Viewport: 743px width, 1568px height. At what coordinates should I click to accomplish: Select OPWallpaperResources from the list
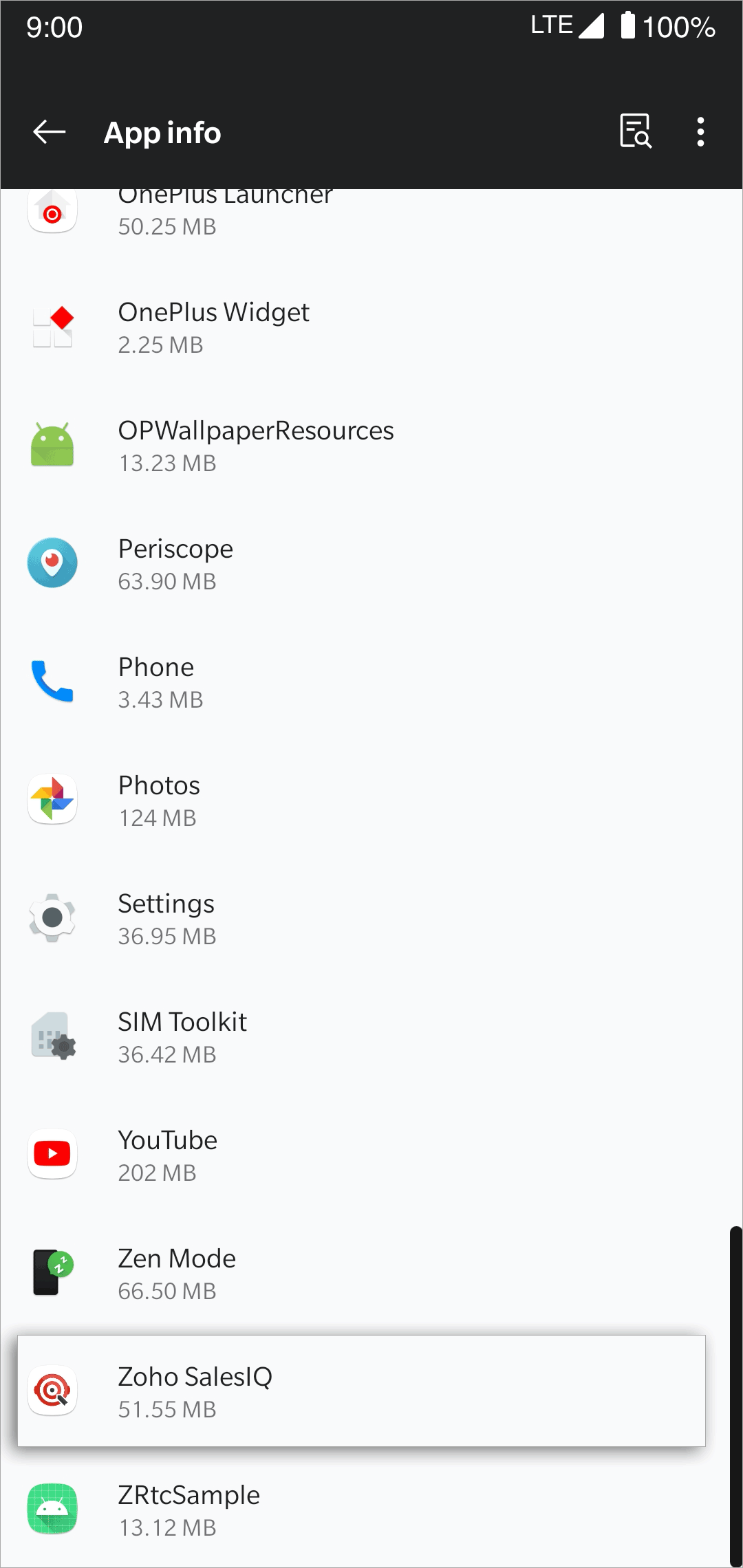[371, 446]
